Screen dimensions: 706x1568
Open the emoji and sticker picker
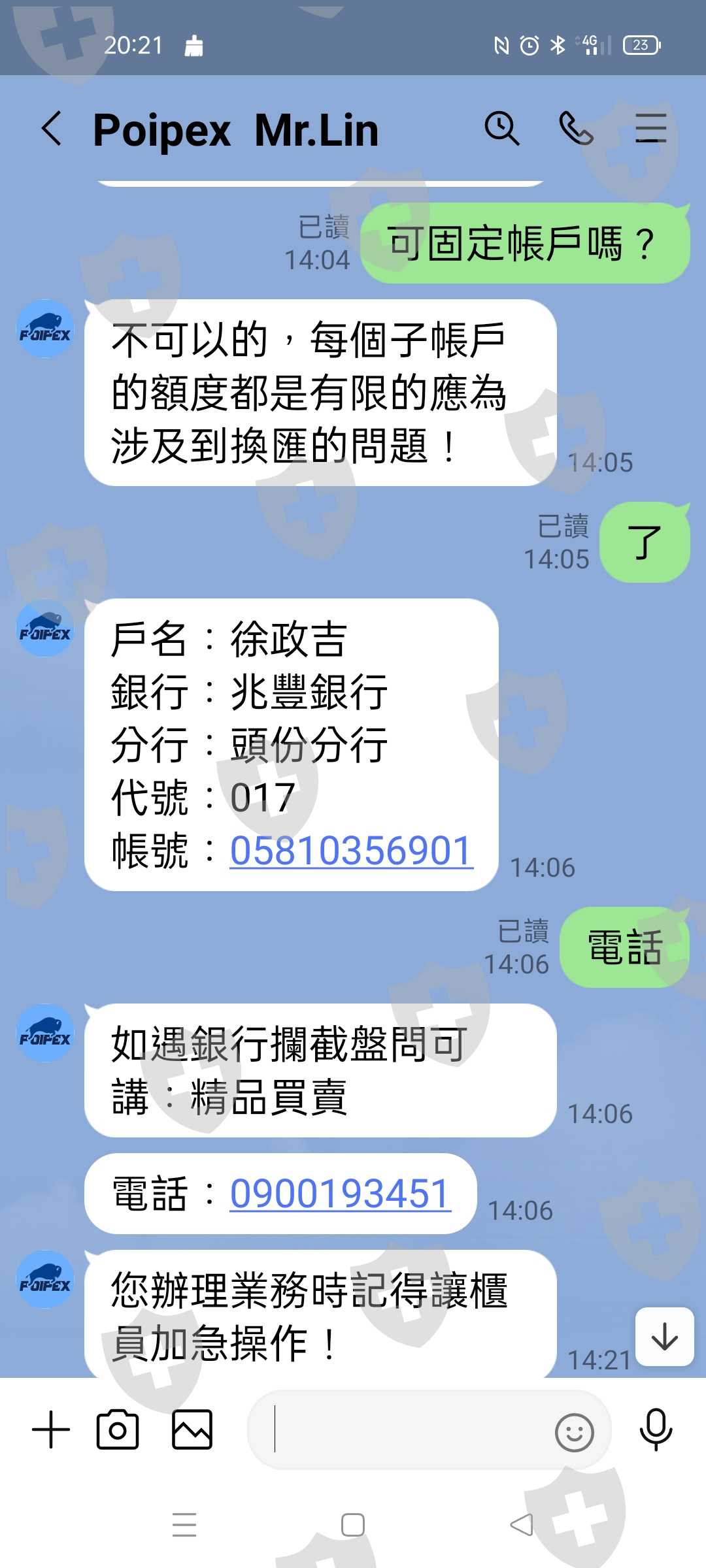[x=574, y=1433]
